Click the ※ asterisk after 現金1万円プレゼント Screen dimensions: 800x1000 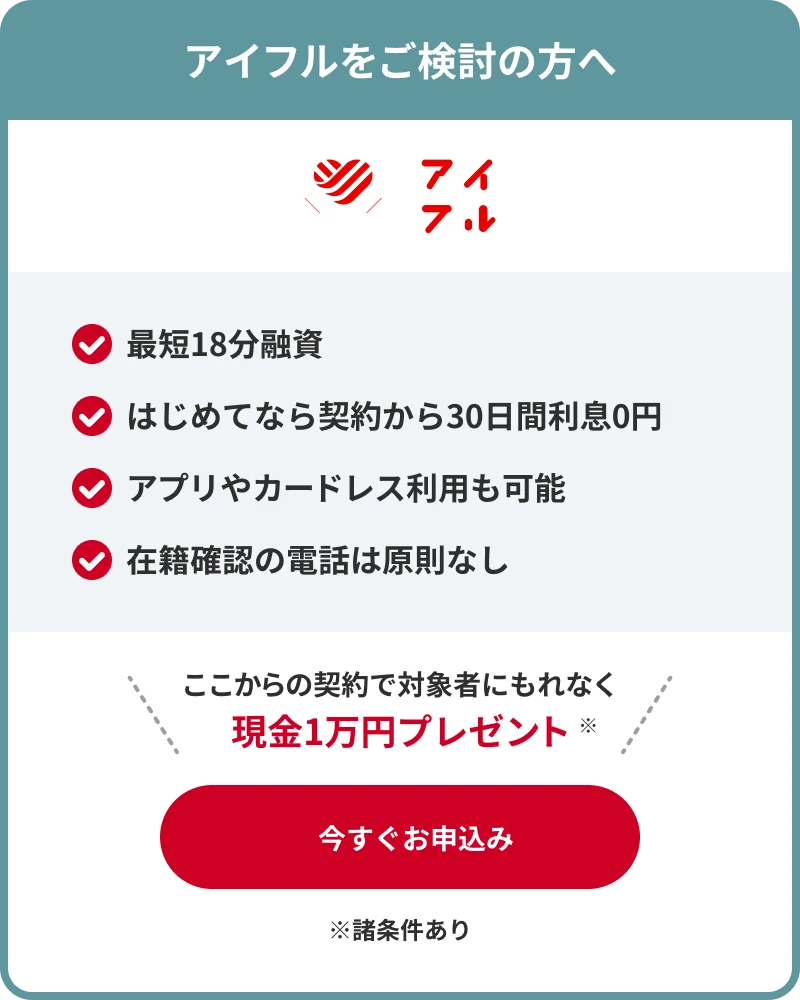(x=586, y=723)
